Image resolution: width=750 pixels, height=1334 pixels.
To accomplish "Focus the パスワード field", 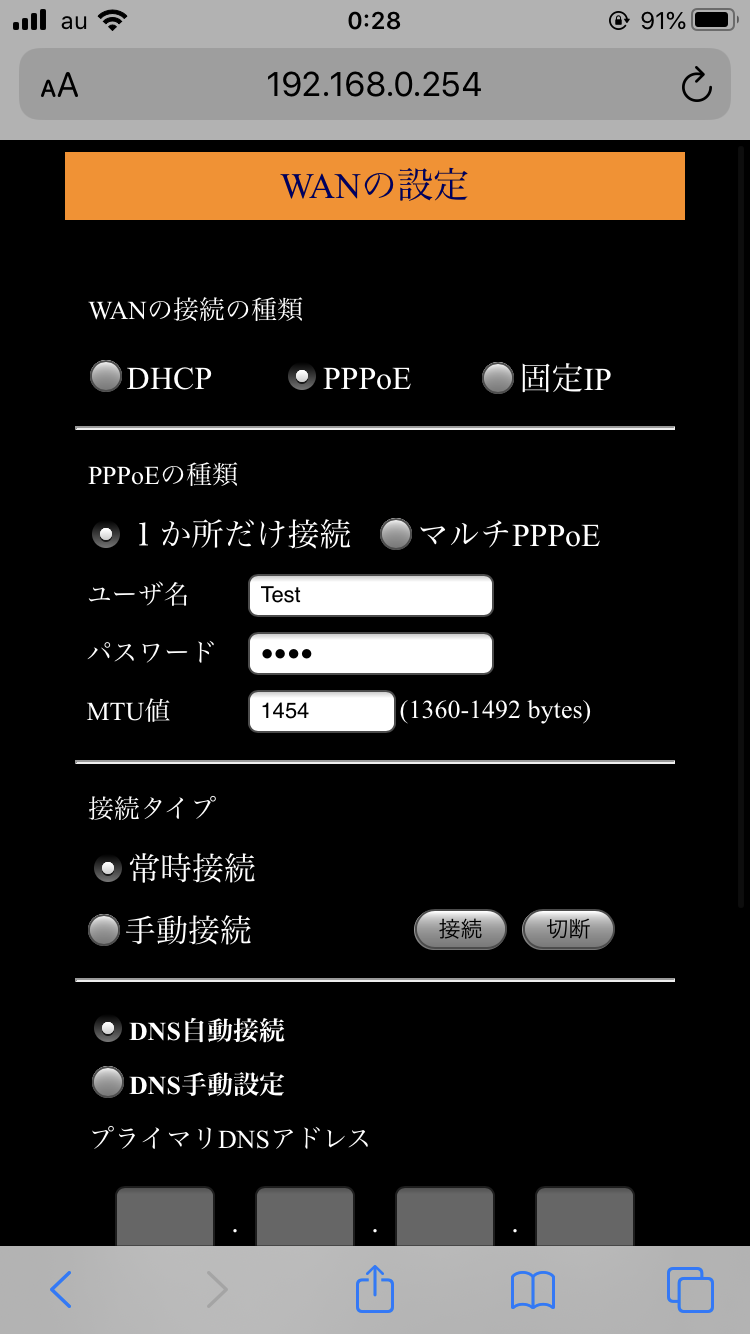I will pyautogui.click(x=371, y=653).
